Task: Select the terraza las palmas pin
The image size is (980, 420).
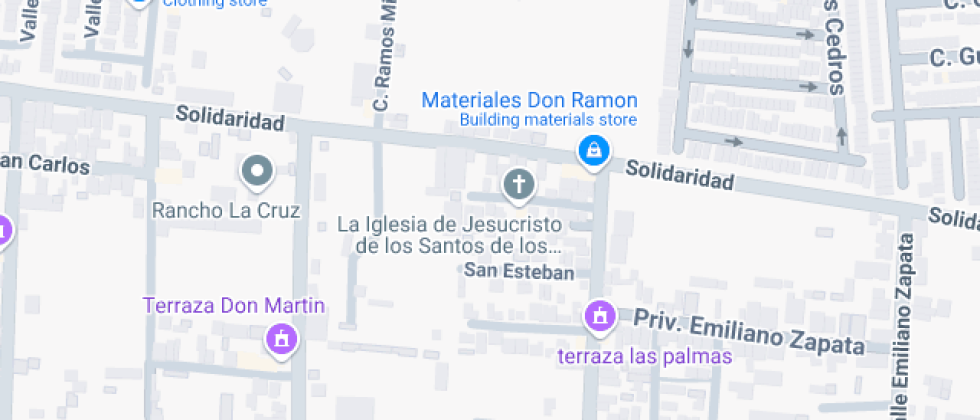Action: tap(599, 316)
